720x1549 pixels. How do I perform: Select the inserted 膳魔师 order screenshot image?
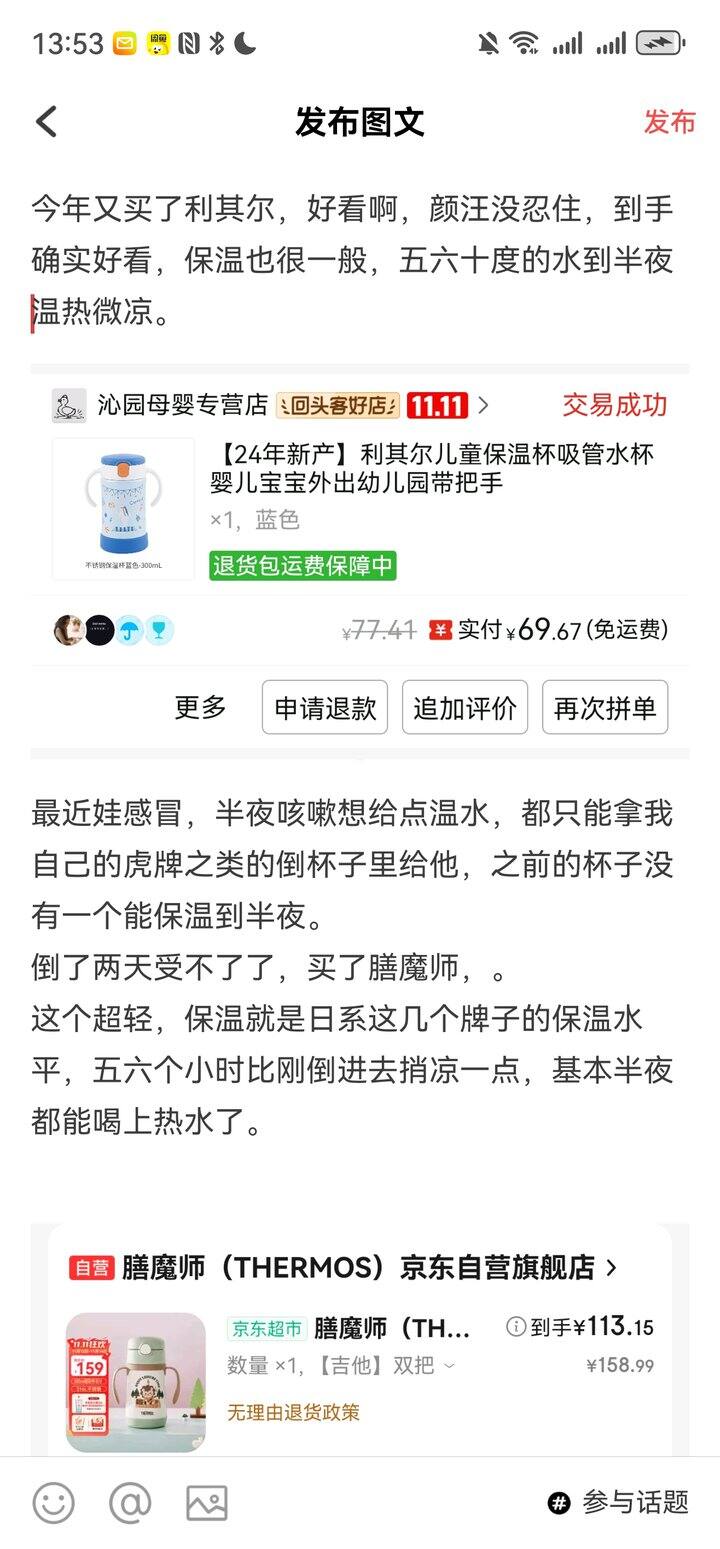point(360,1340)
